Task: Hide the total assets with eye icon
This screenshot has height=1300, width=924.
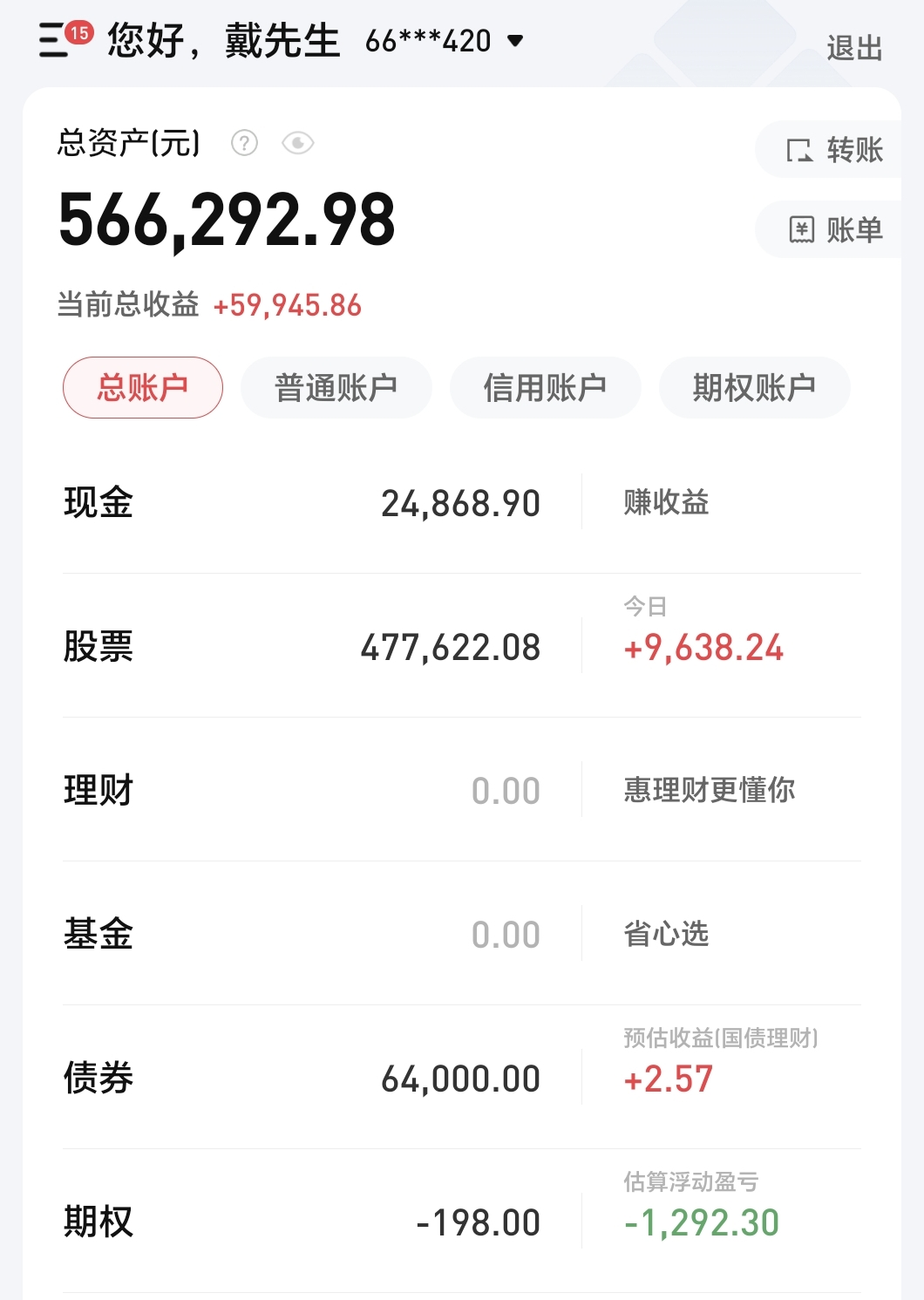Action: point(298,143)
